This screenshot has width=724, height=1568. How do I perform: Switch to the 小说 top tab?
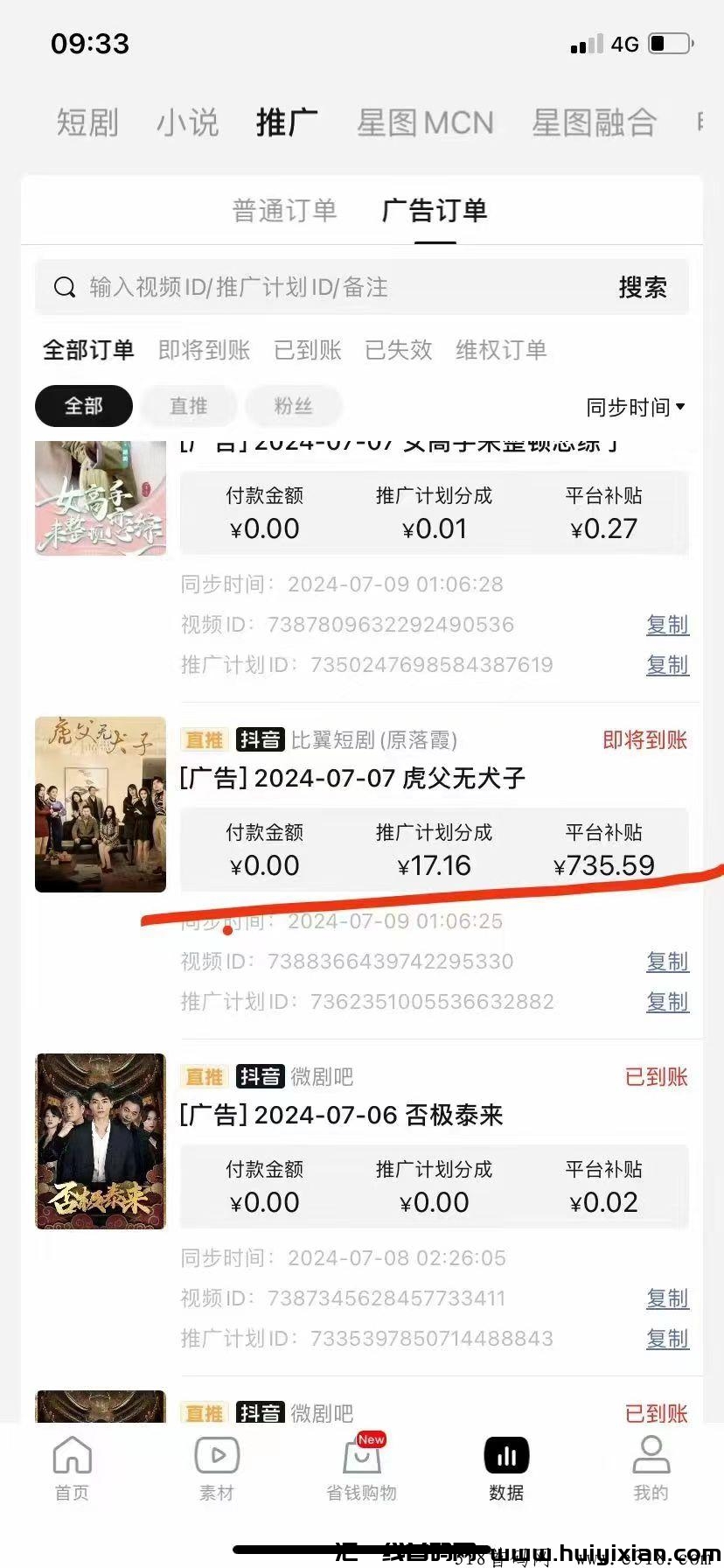click(187, 122)
